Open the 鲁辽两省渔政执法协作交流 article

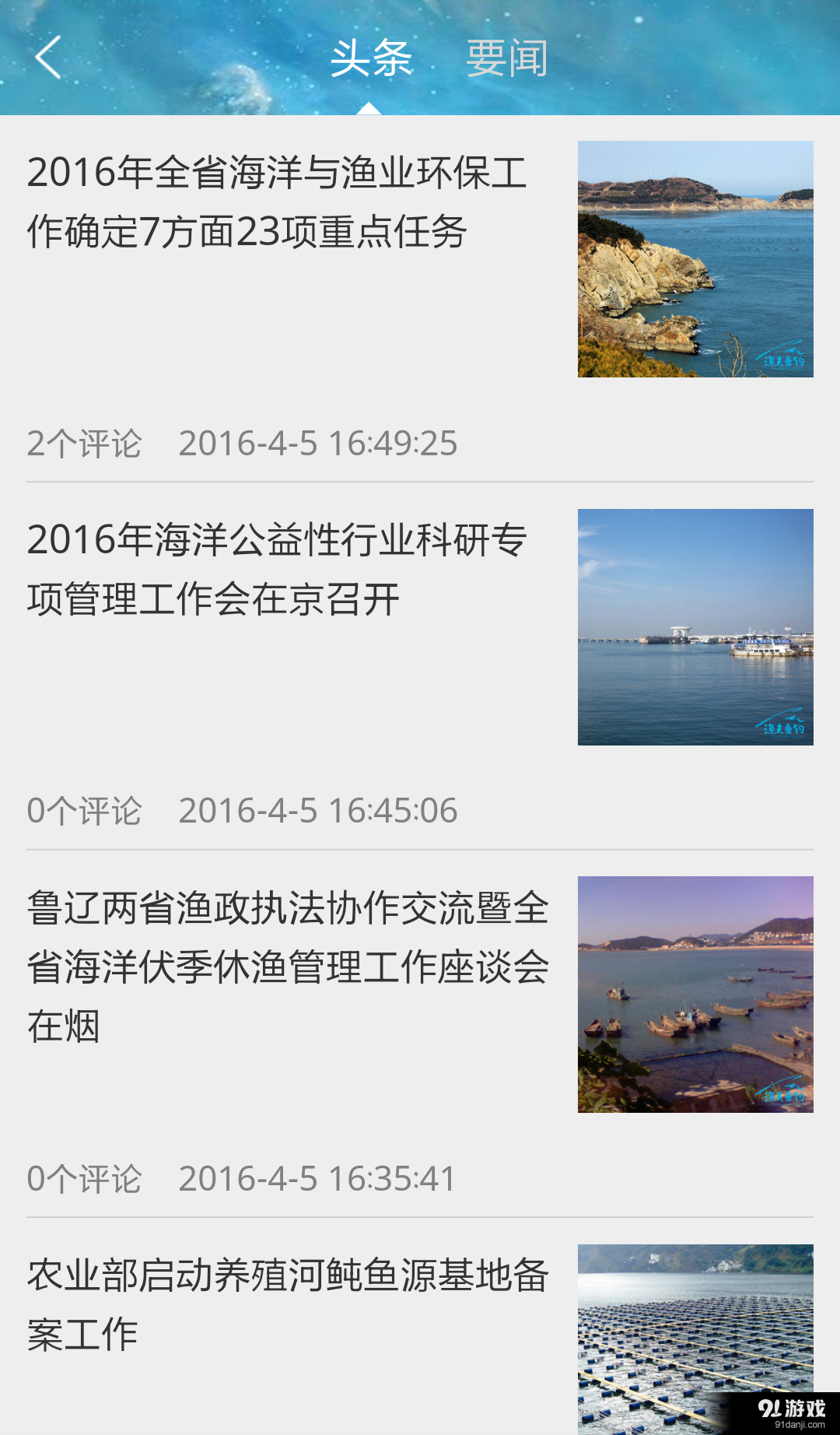pos(288,965)
